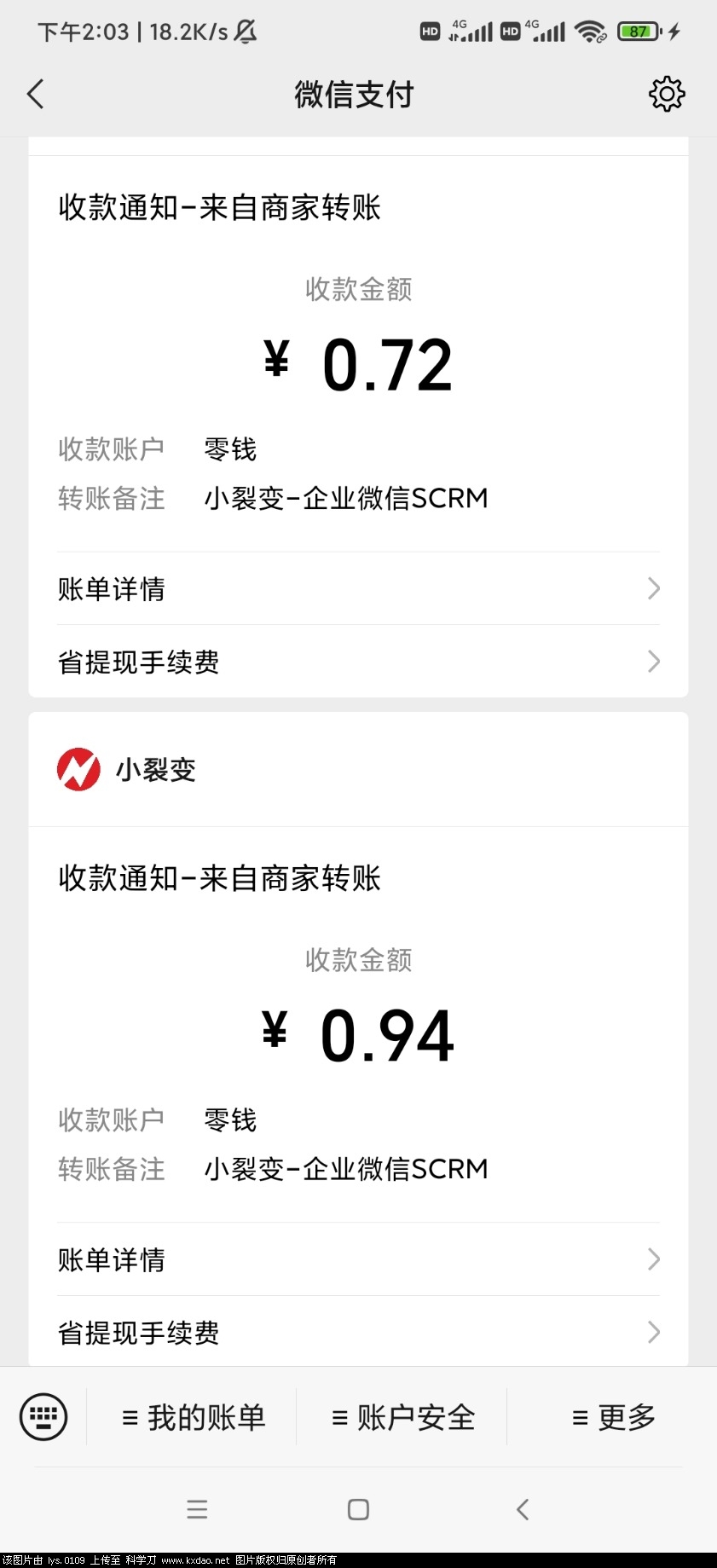The image size is (717, 1568).
Task: Tap the 小裂变 merchant name text
Action: [155, 770]
